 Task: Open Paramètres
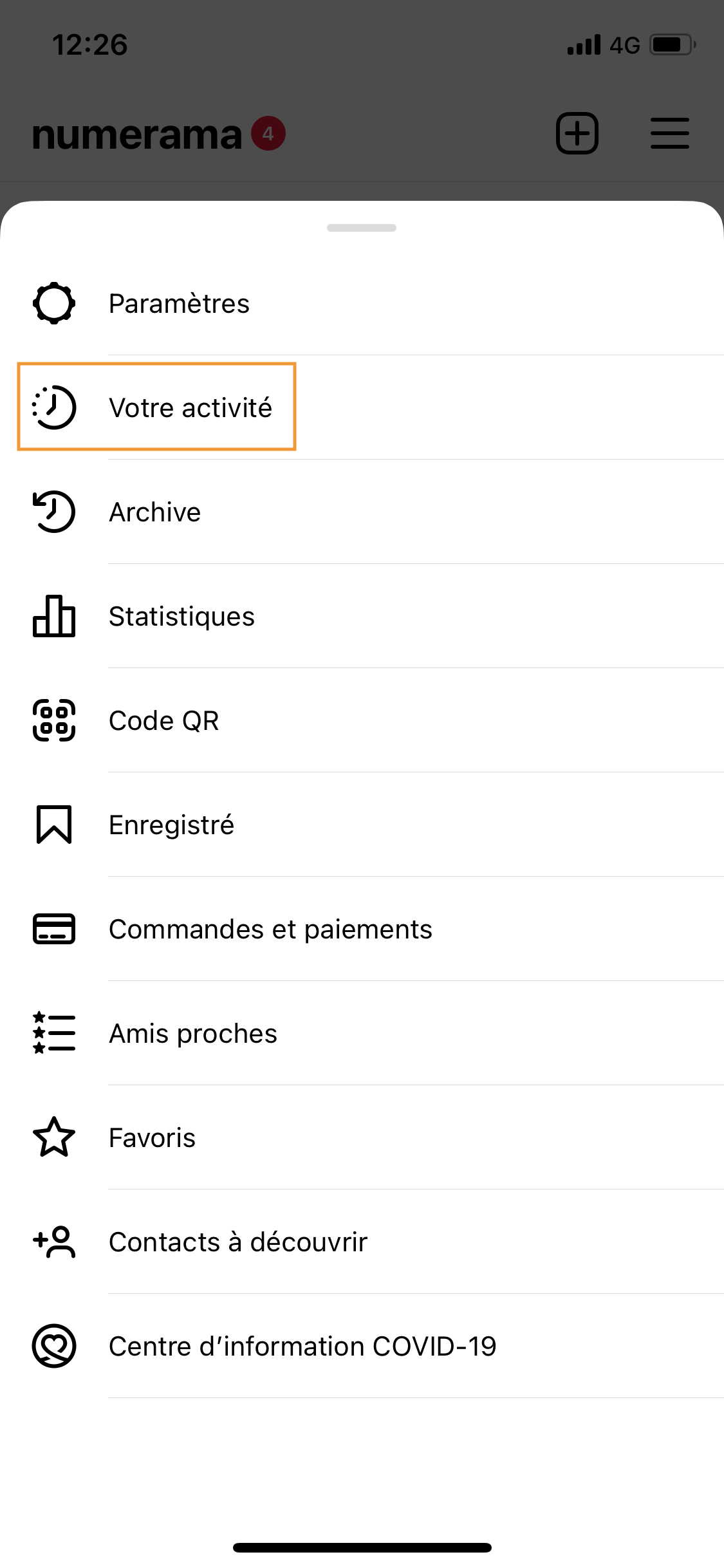pyautogui.click(x=362, y=303)
